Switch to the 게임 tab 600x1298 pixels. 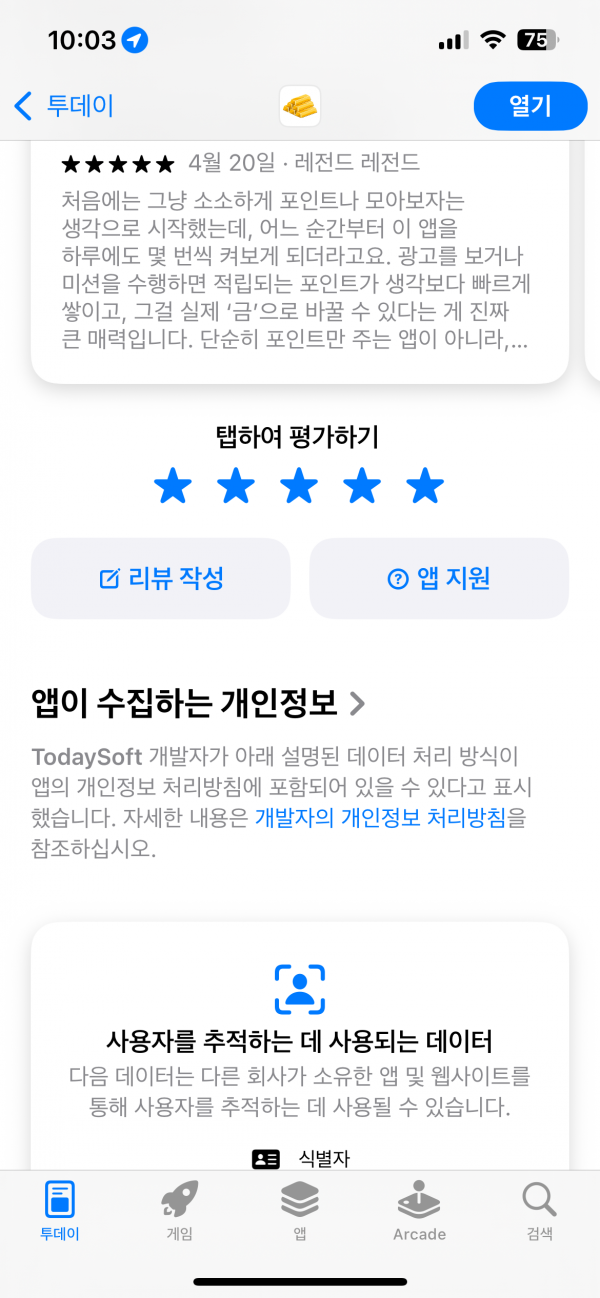180,1210
